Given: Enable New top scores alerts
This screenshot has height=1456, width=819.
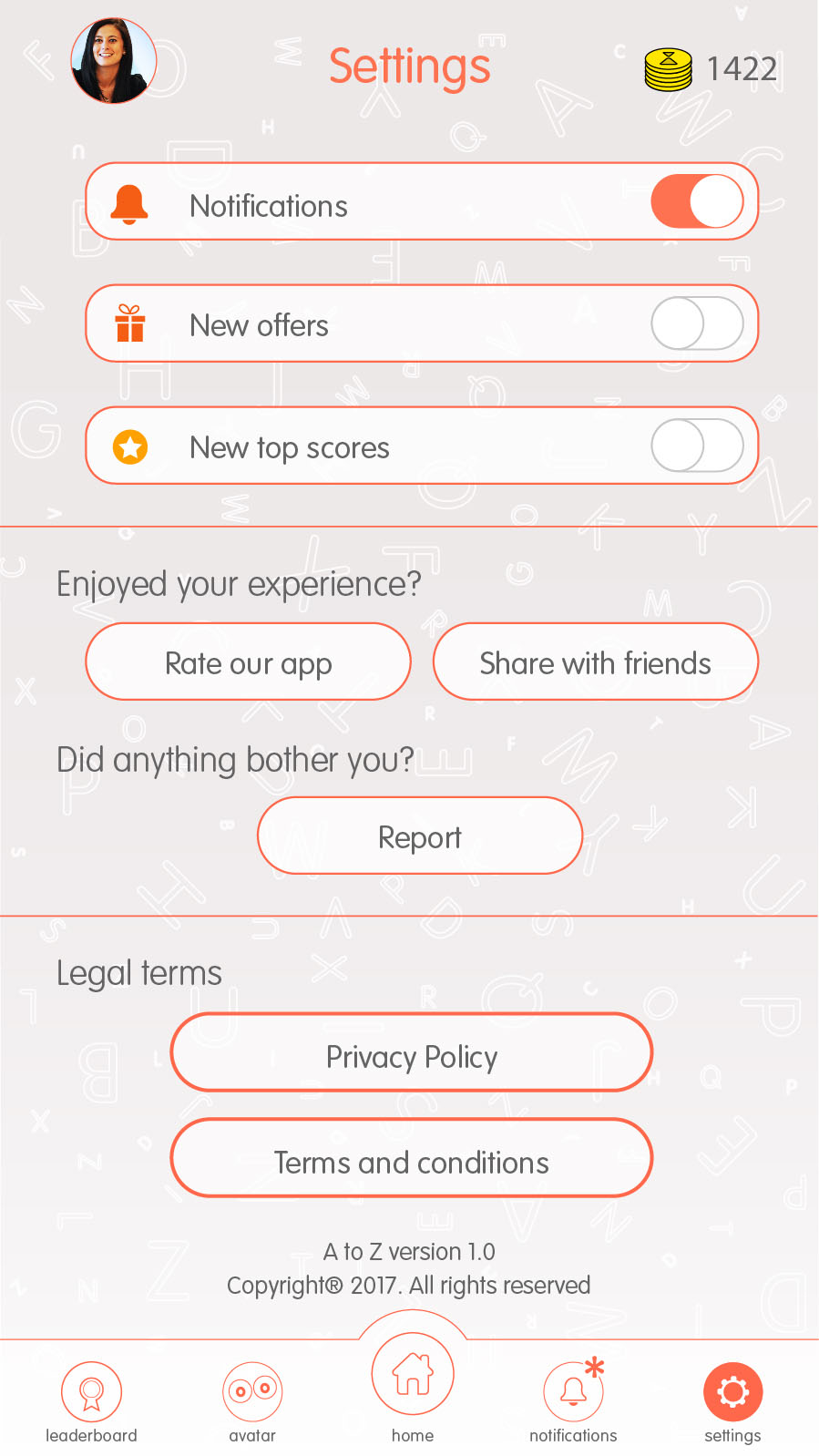Looking at the screenshot, I should point(697,446).
